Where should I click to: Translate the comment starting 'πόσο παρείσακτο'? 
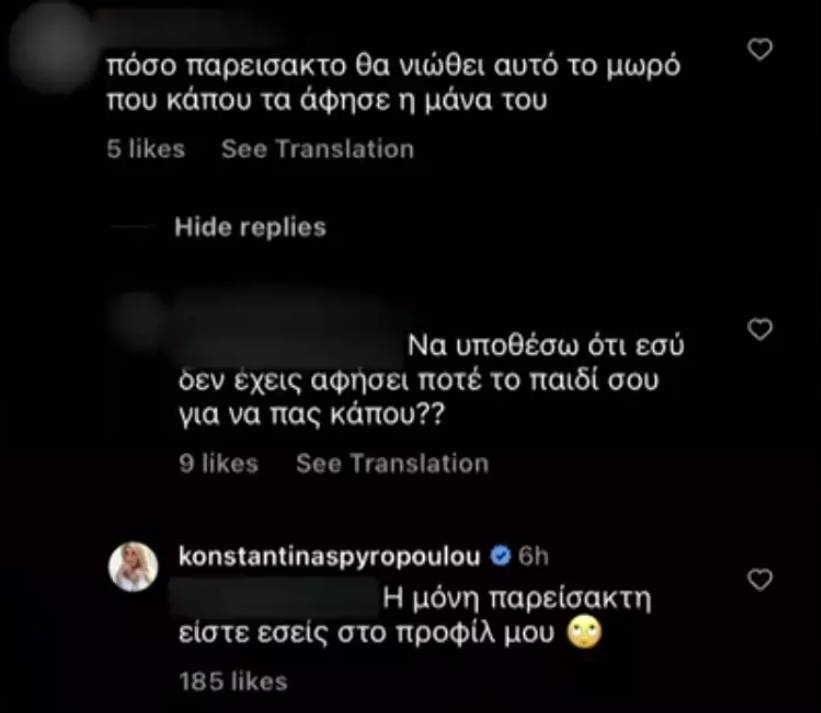click(317, 149)
